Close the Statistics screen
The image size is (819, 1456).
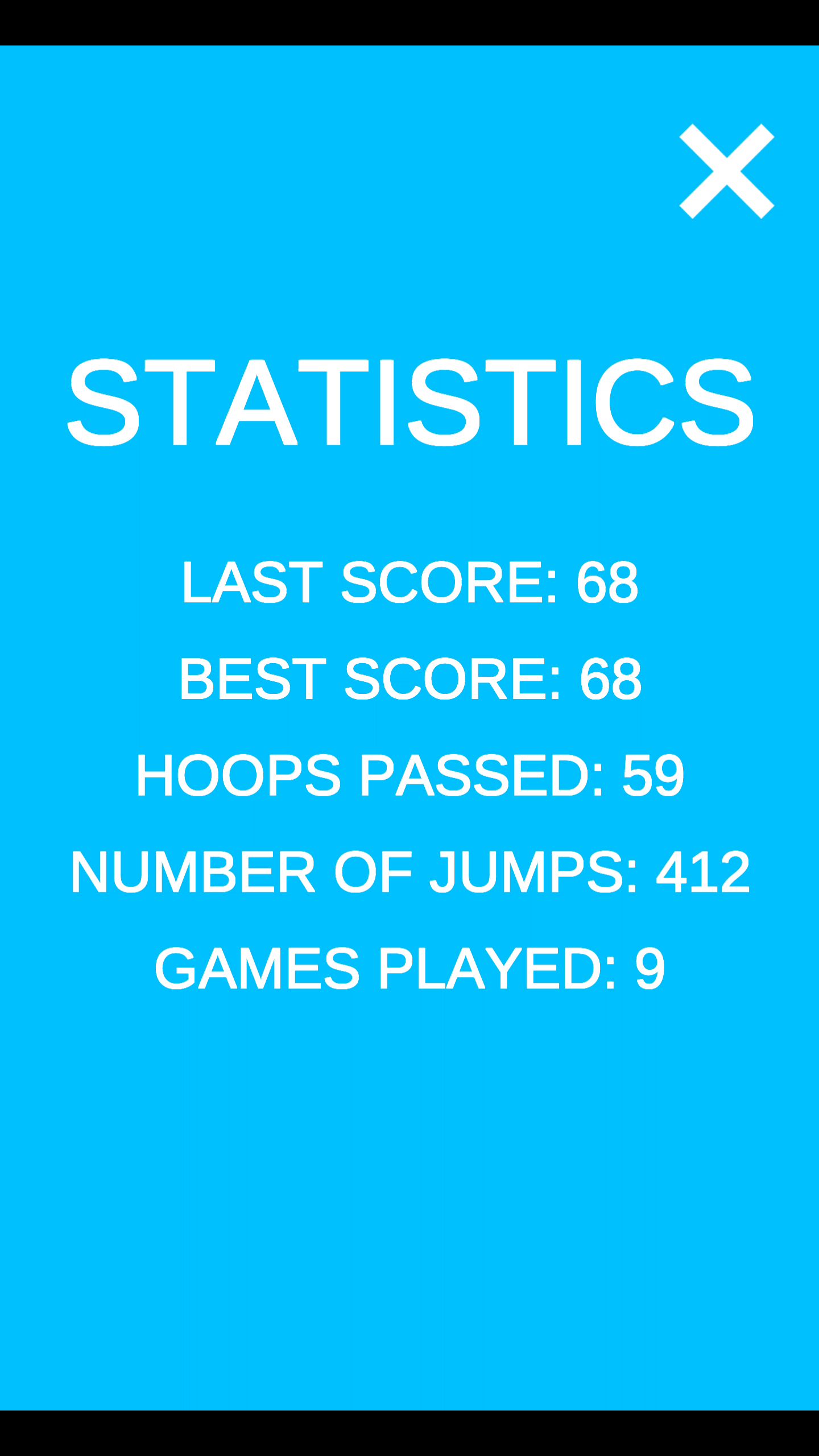pyautogui.click(x=726, y=171)
